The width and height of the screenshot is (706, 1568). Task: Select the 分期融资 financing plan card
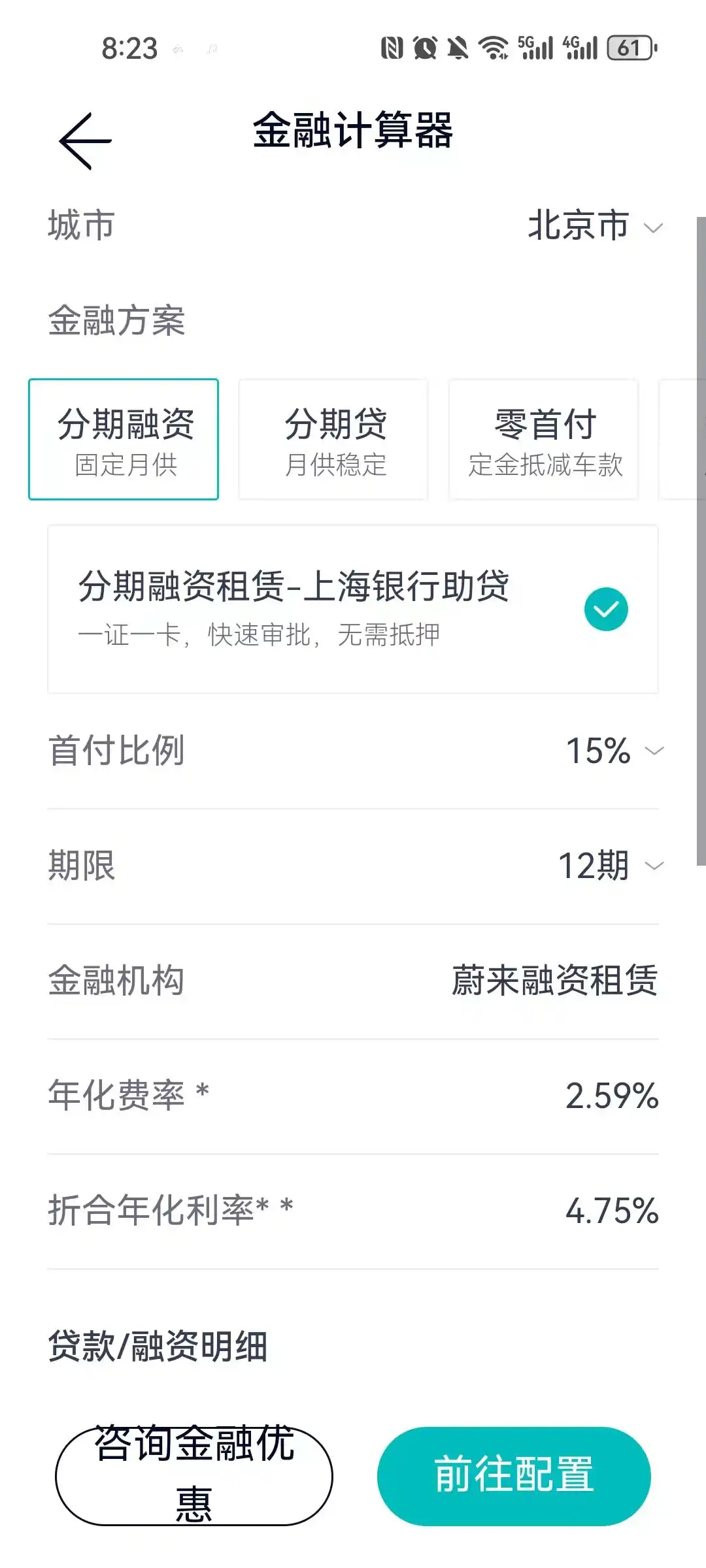(x=124, y=440)
